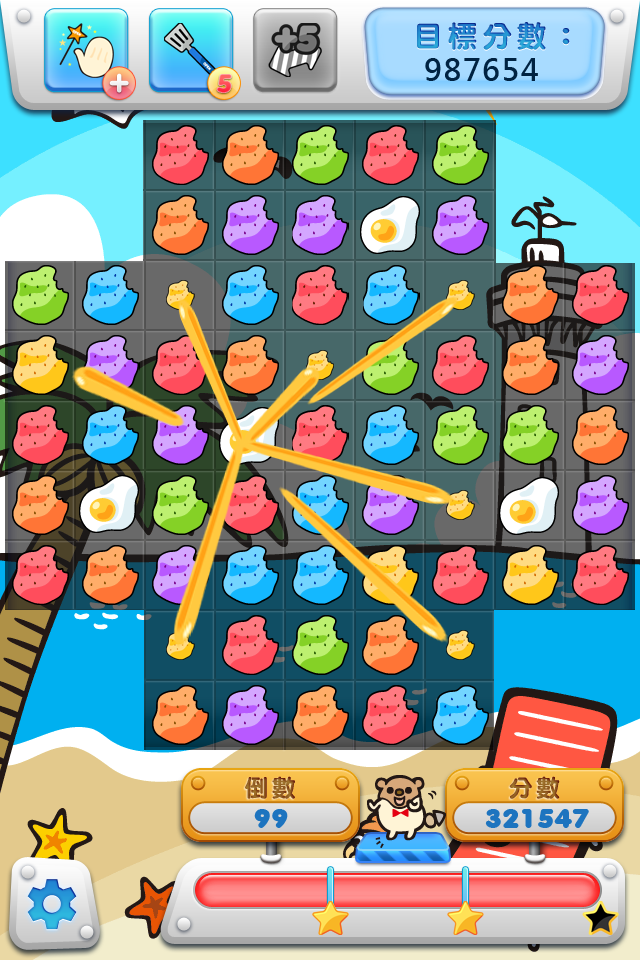640x960 pixels.
Task: Use the magic wand booster
Action: [x=86, y=51]
